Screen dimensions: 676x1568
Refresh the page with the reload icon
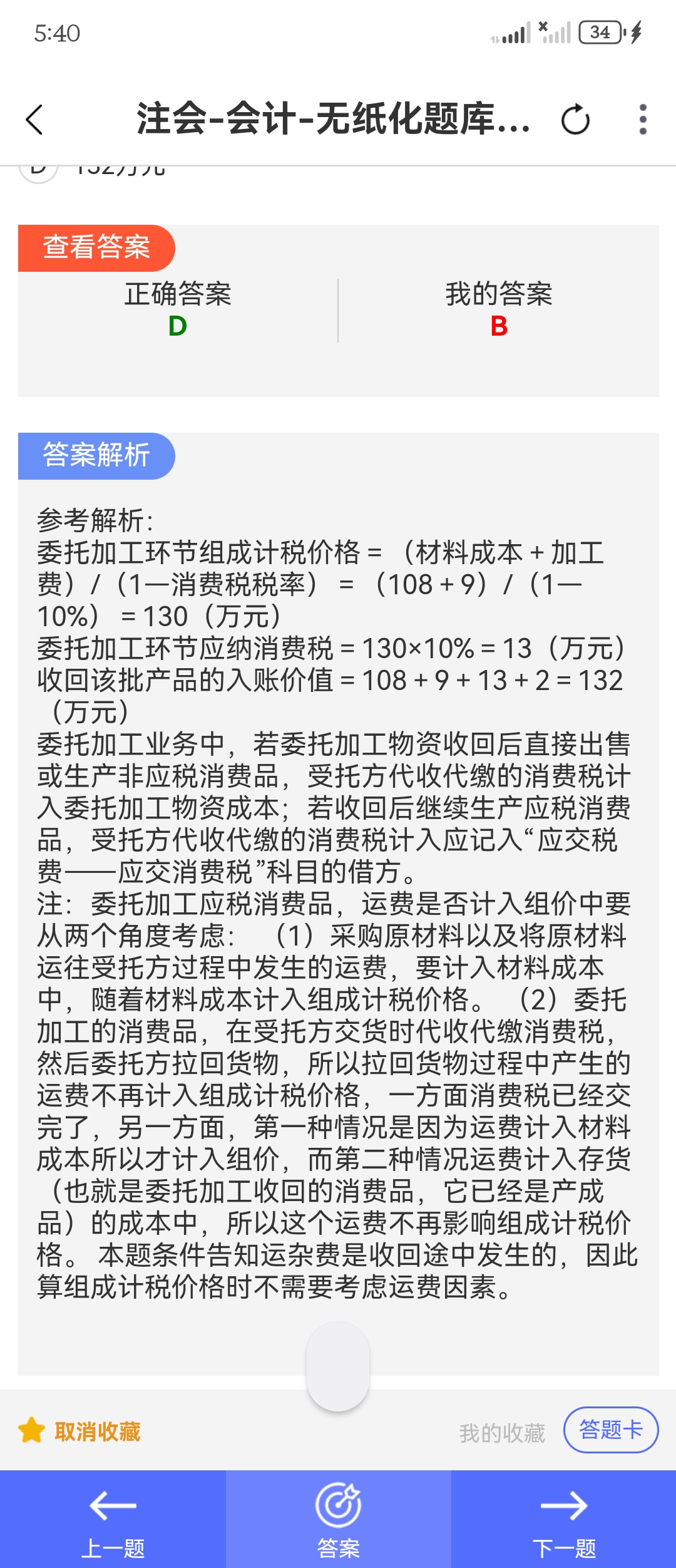point(575,120)
